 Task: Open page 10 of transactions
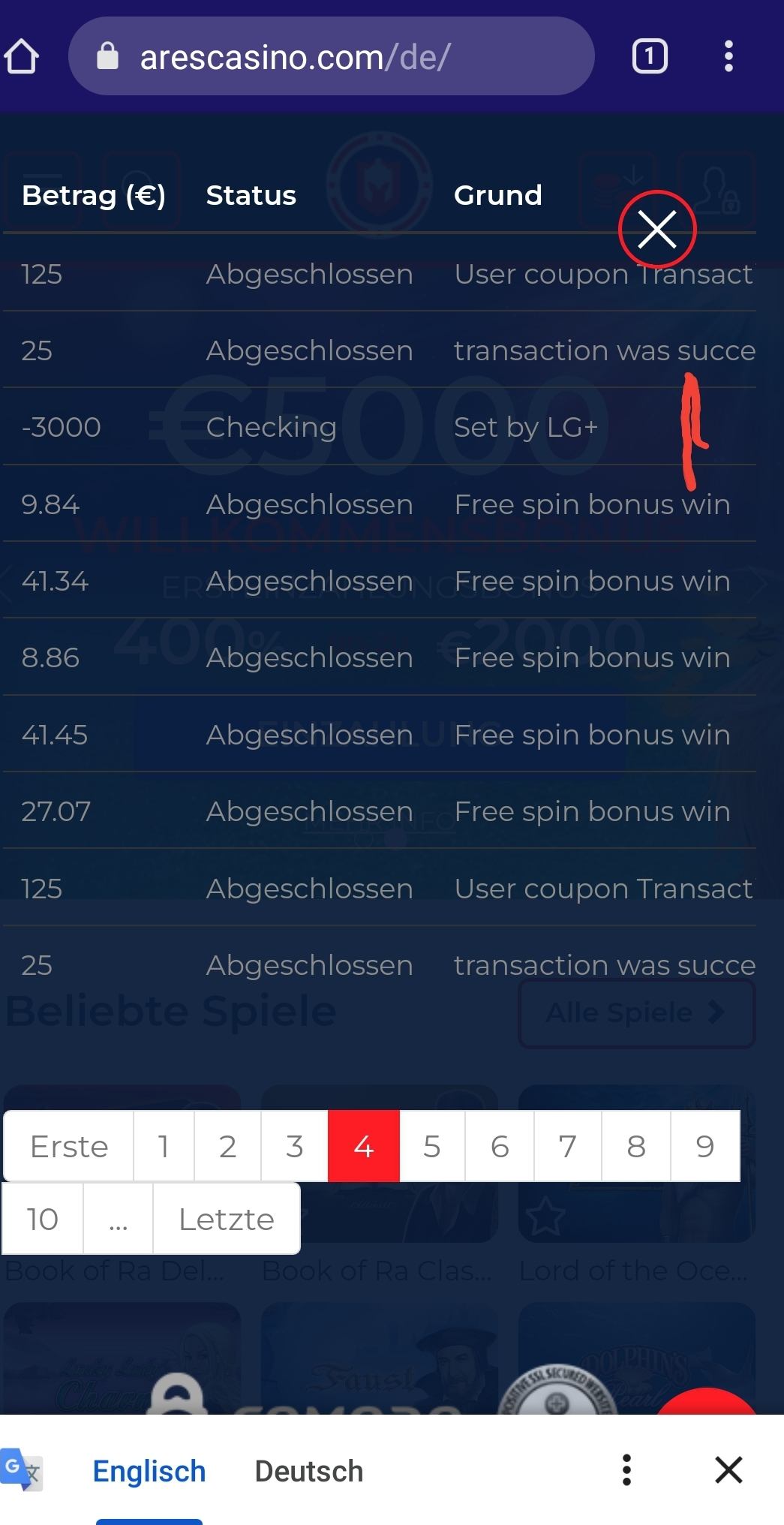(x=43, y=1219)
